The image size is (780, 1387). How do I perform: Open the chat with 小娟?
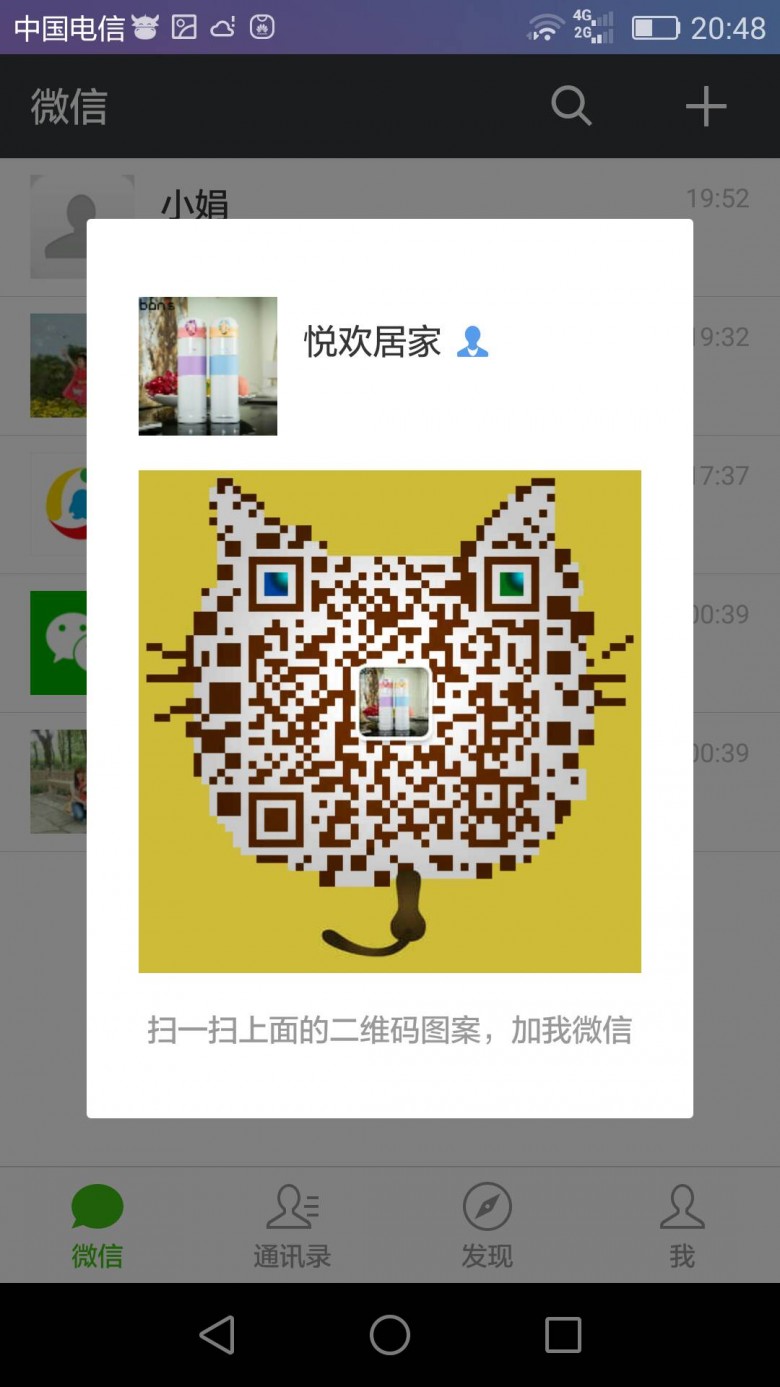[x=400, y=192]
